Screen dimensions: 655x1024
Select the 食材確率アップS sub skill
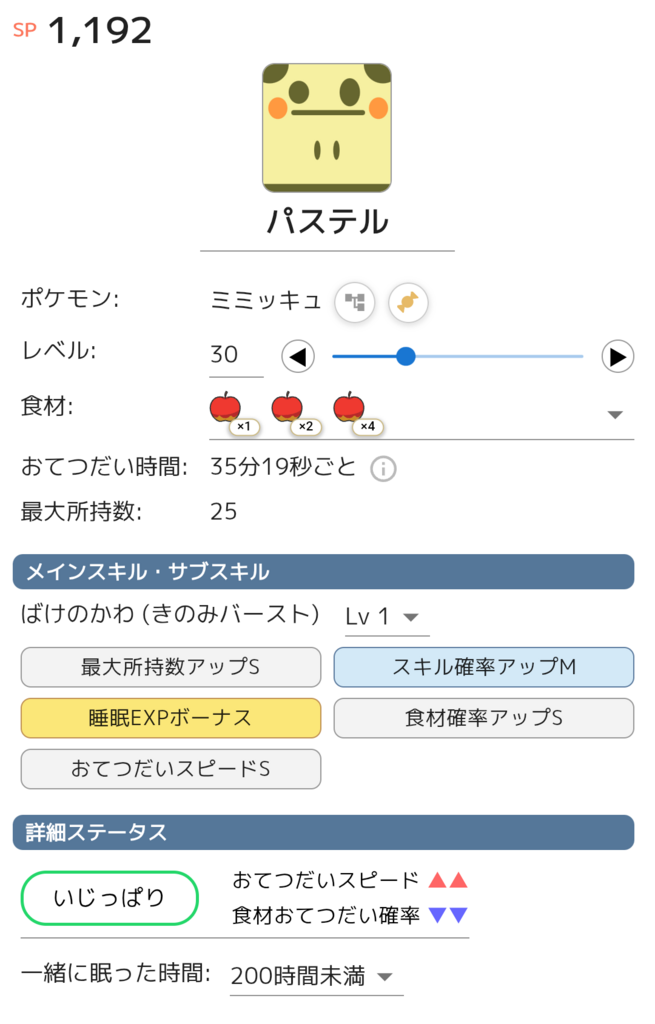coord(483,718)
